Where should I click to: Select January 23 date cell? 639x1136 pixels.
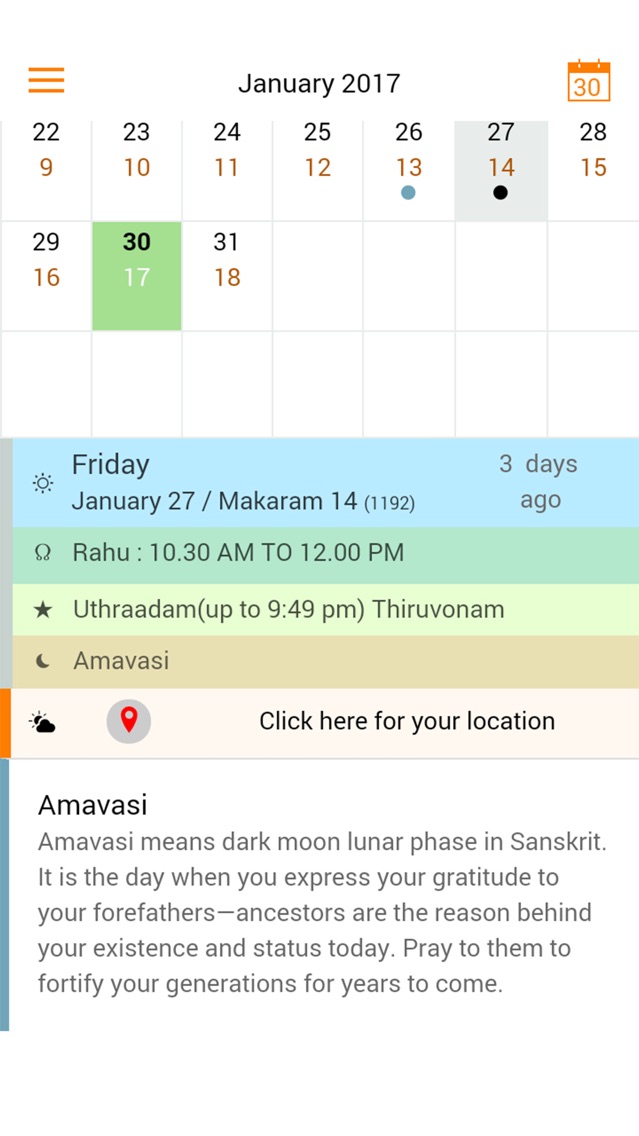pos(137,165)
